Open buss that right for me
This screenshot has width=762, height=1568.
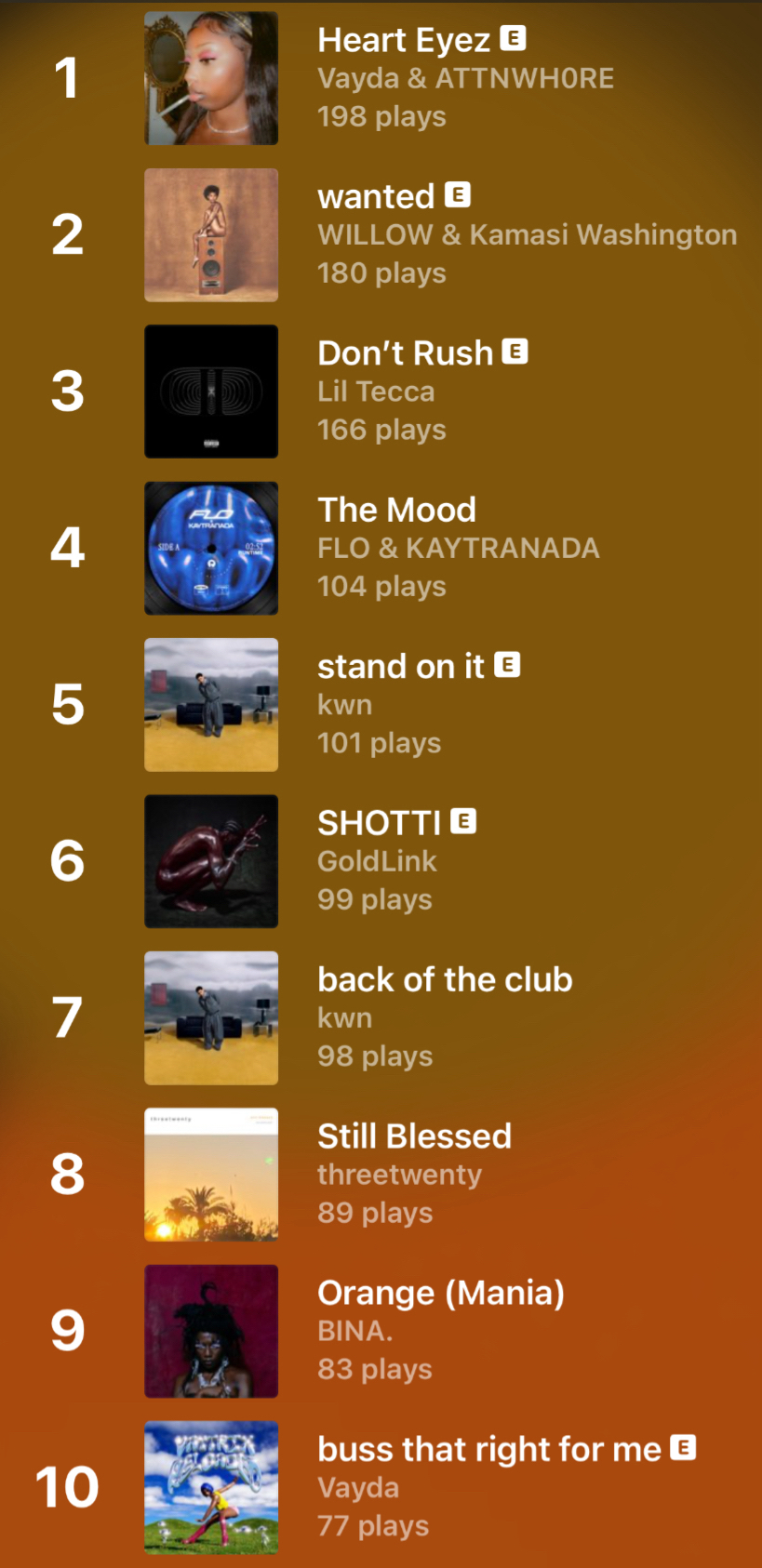click(x=488, y=1450)
